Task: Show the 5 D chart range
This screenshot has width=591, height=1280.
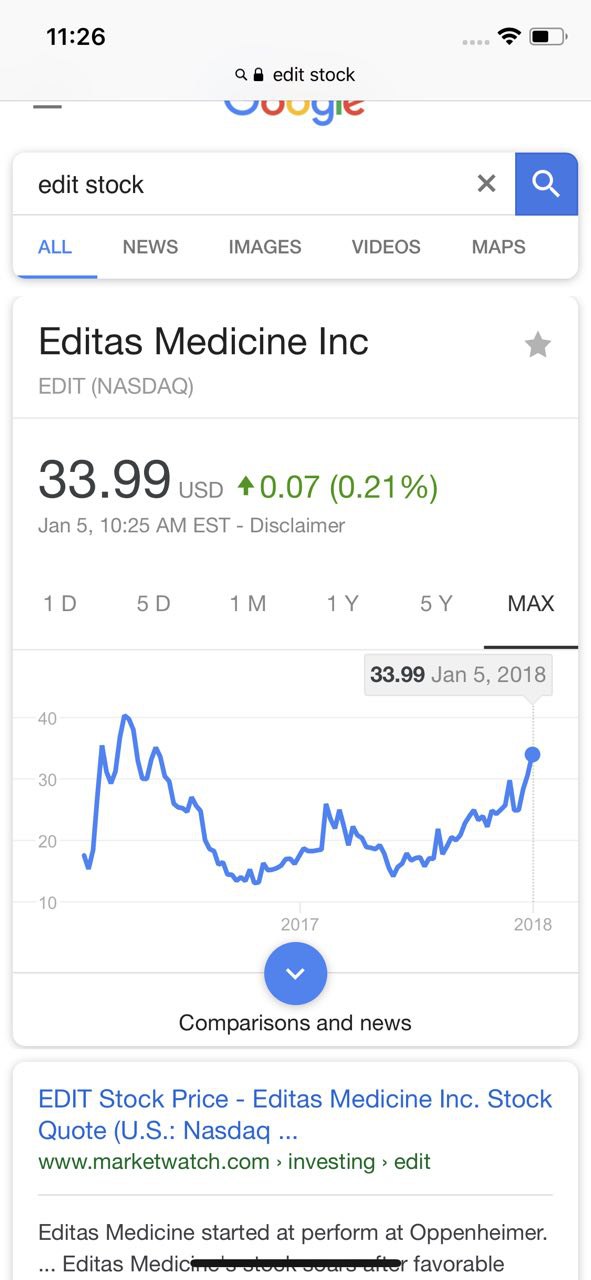Action: [x=153, y=603]
